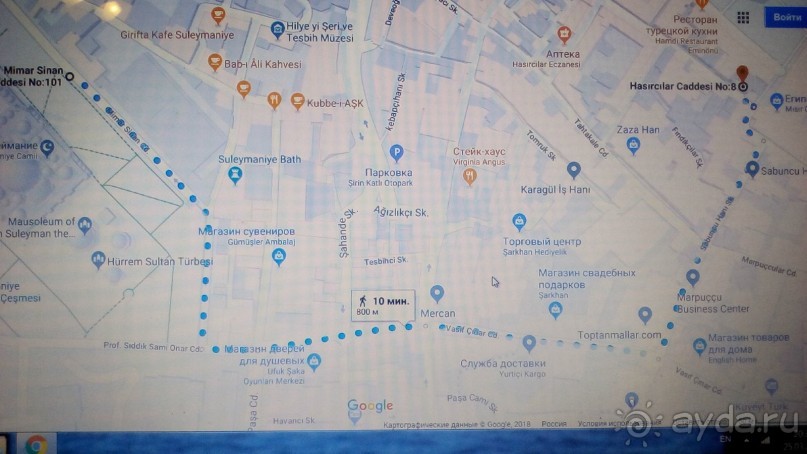807x454 pixels.
Task: Select the Kubbe-i AŞK restaurant pin
Action: 297,101
